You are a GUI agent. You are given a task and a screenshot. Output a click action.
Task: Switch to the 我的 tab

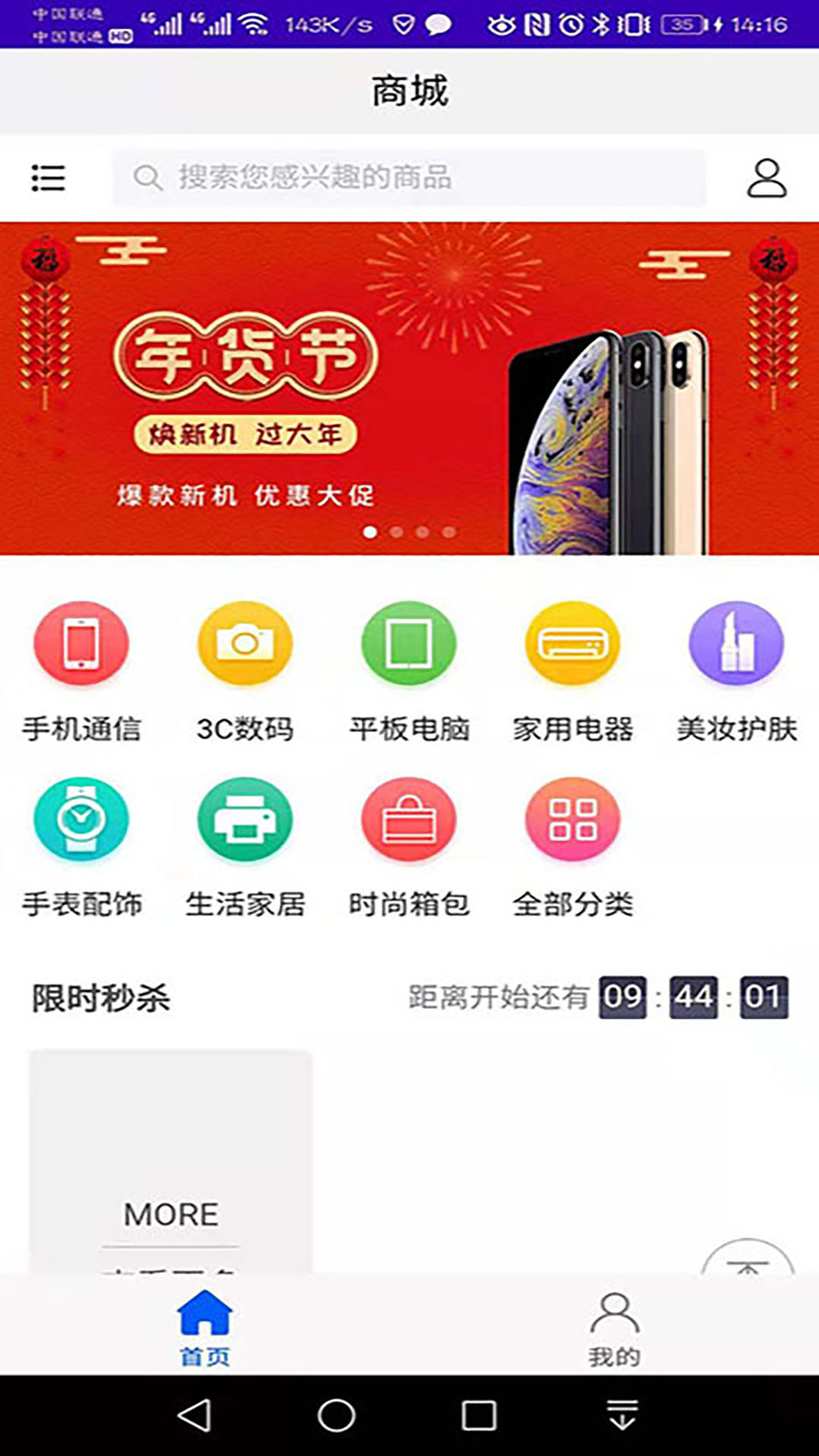614,1329
